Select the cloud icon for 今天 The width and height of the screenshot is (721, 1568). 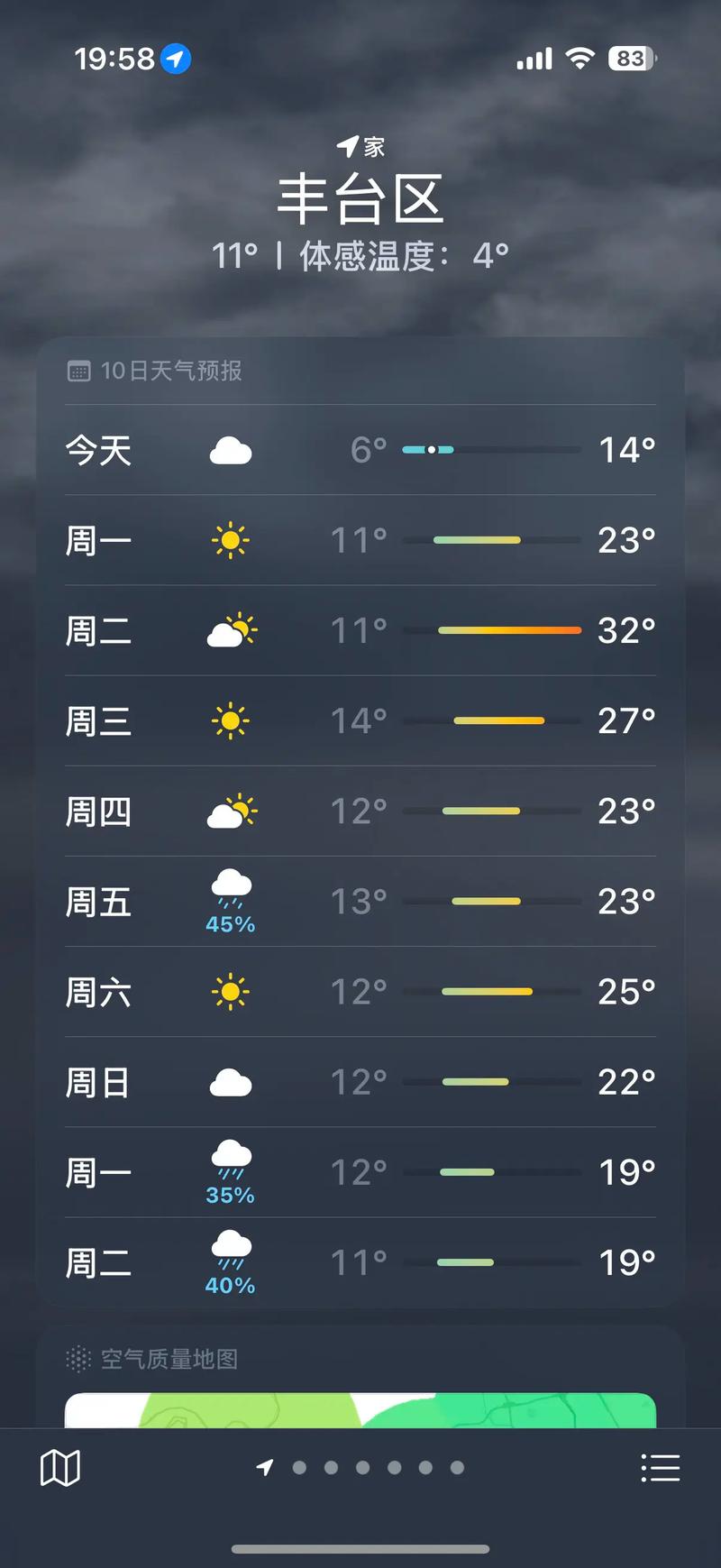pyautogui.click(x=231, y=450)
